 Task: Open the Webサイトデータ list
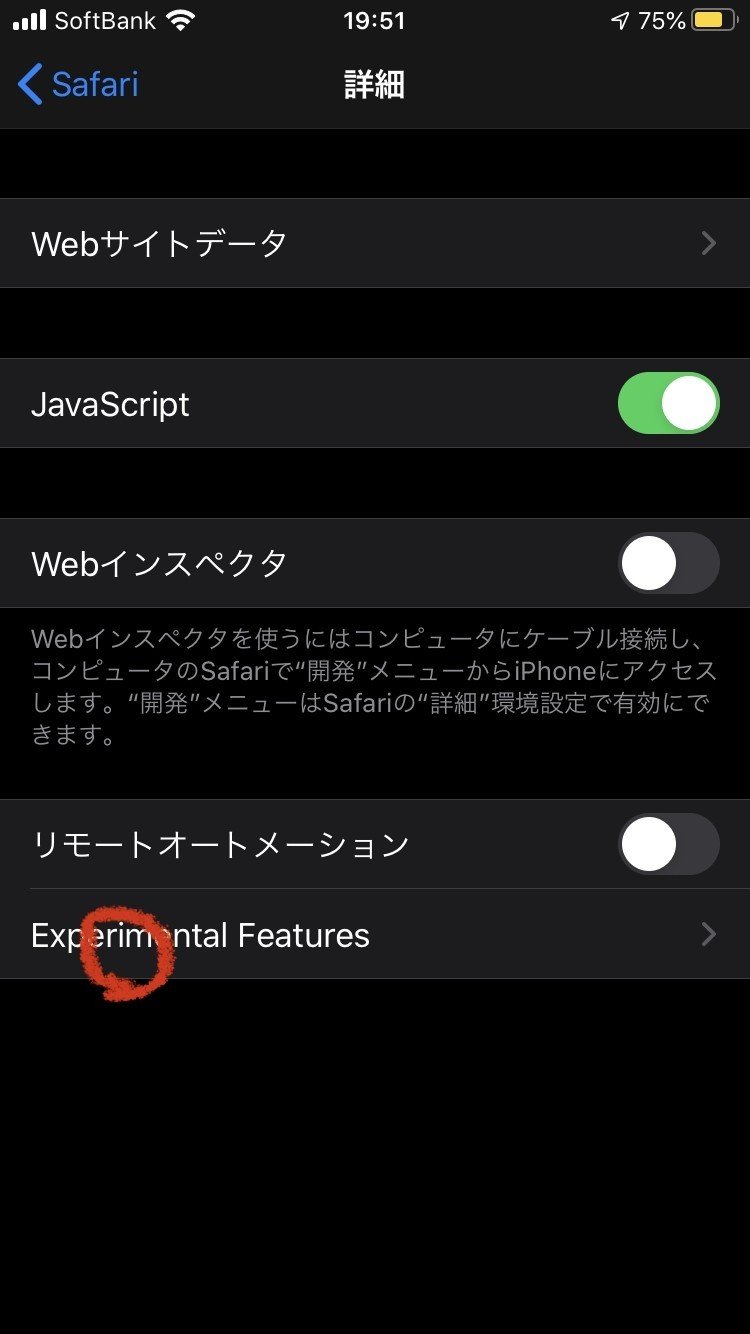[x=300, y=243]
